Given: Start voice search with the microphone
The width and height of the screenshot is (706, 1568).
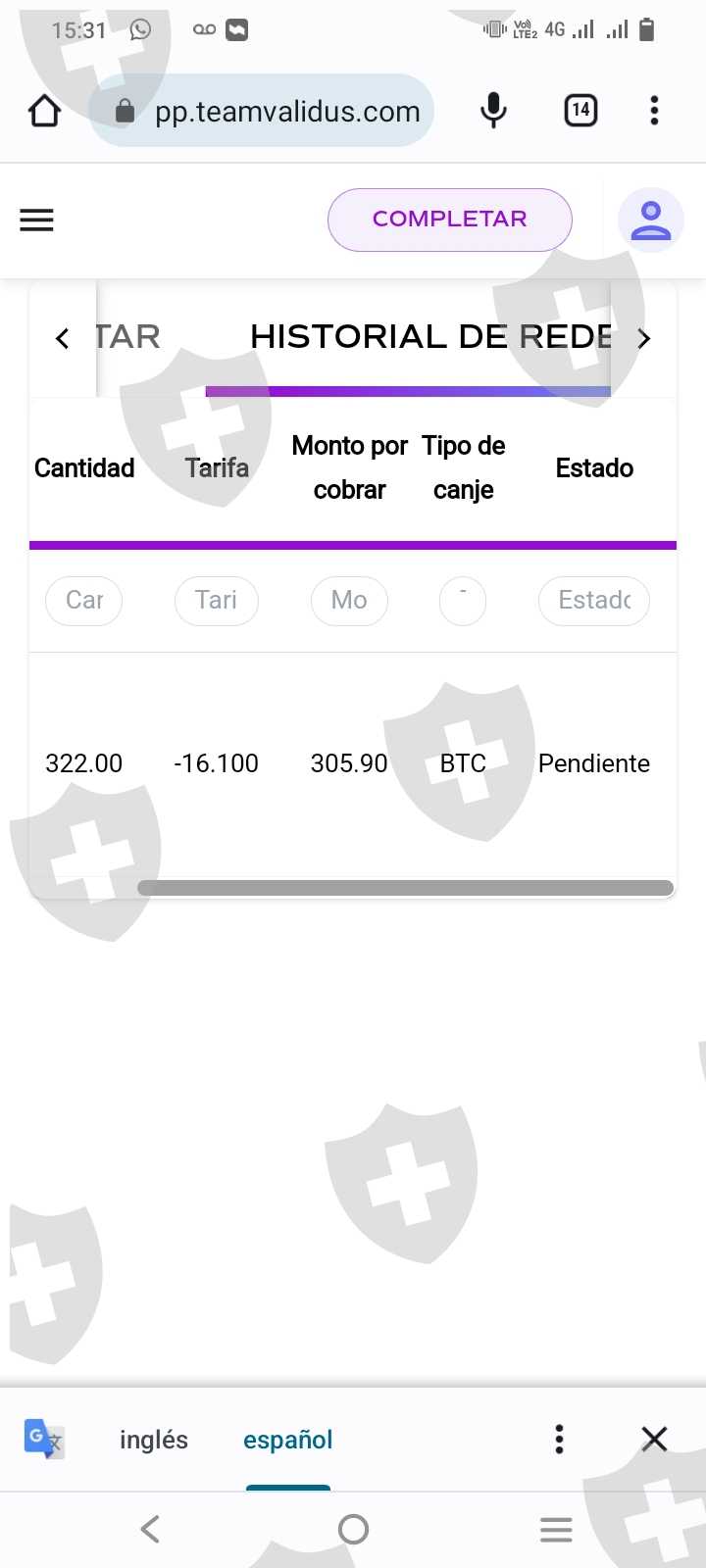Looking at the screenshot, I should pos(493,111).
